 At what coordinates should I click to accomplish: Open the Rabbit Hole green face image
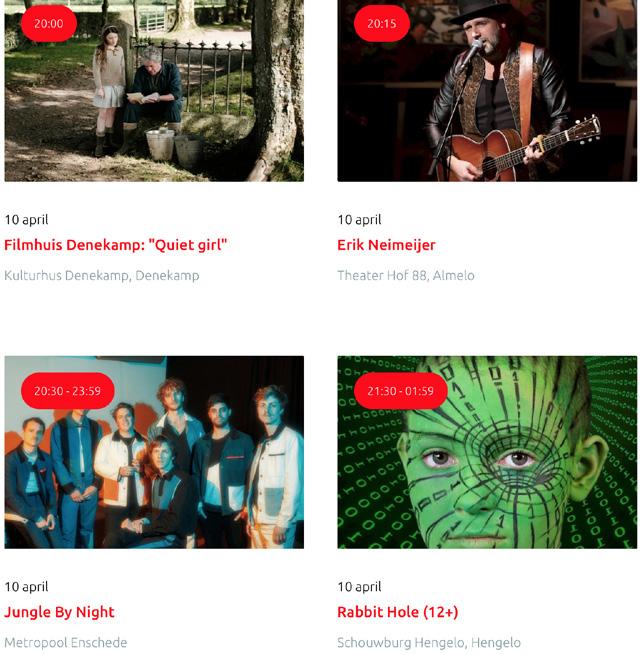click(487, 453)
